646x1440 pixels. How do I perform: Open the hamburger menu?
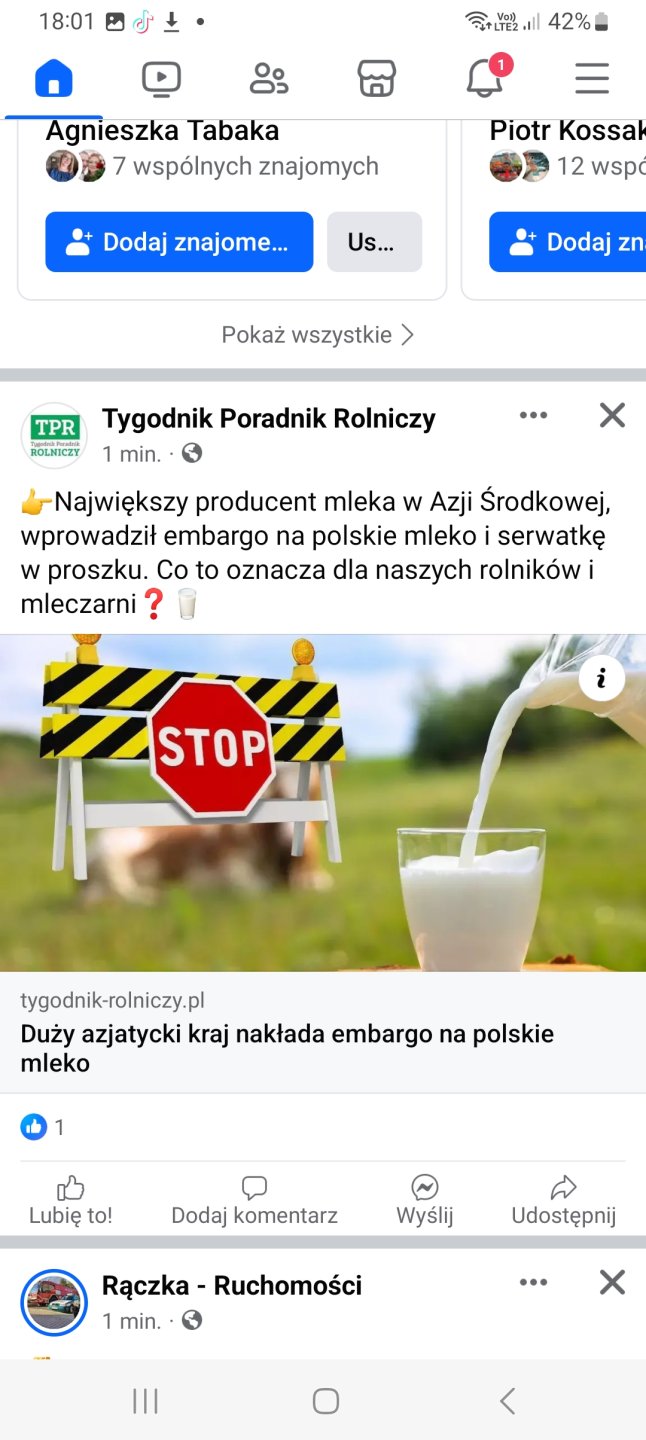[x=592, y=78]
